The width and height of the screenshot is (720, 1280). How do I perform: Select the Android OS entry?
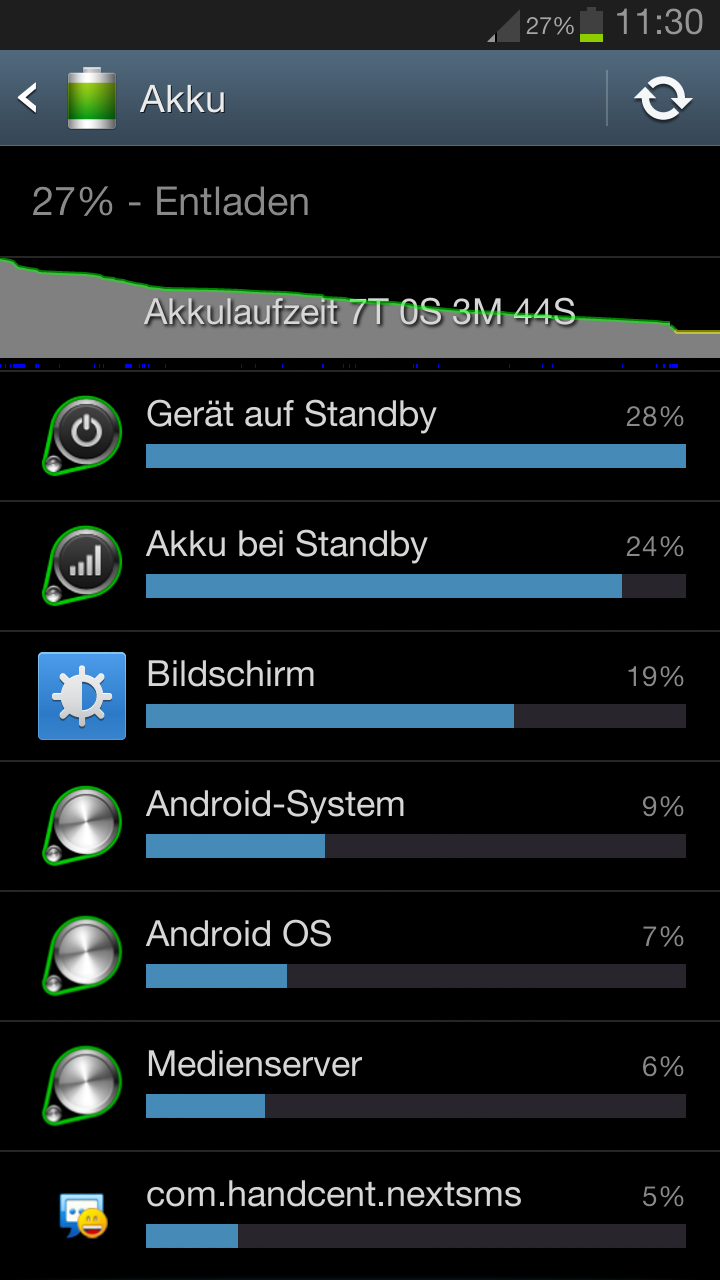360,956
